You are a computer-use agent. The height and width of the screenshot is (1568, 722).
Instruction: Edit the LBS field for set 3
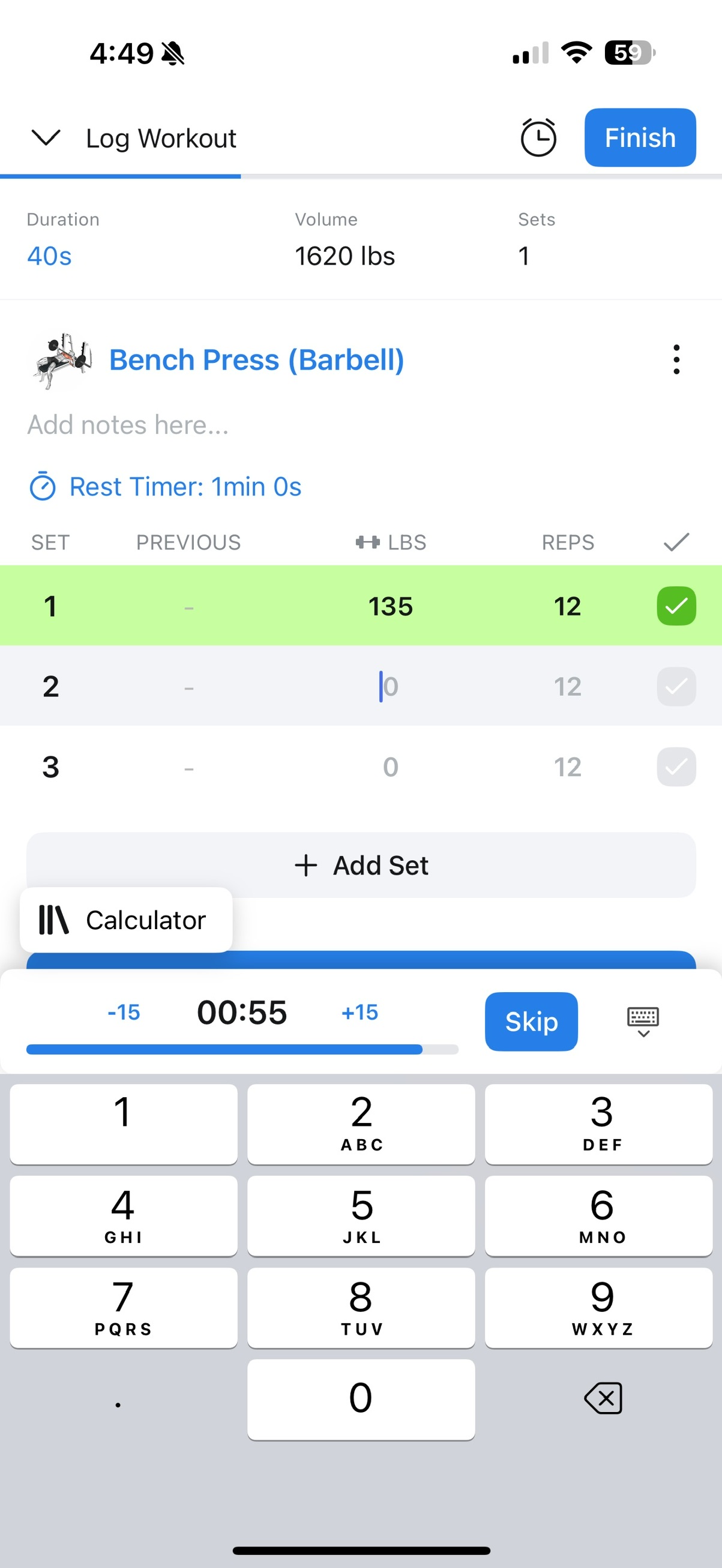coord(390,767)
